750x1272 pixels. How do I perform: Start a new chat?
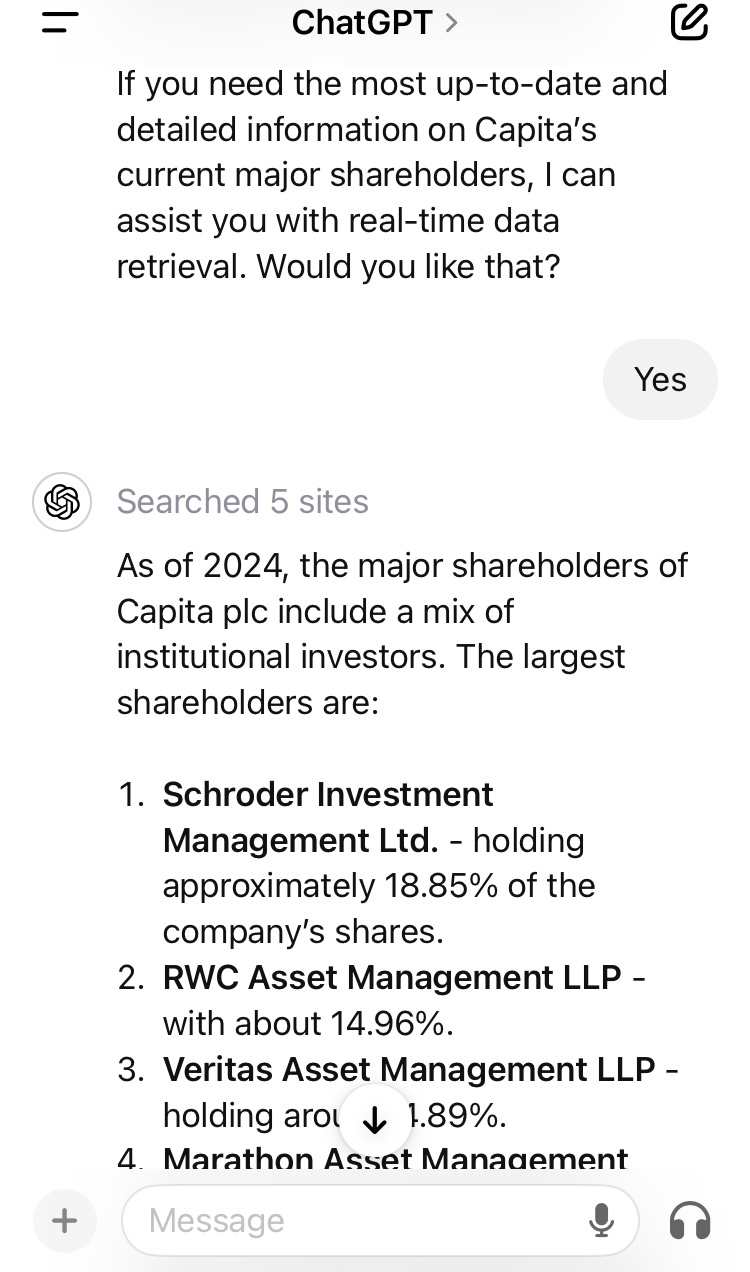click(690, 22)
